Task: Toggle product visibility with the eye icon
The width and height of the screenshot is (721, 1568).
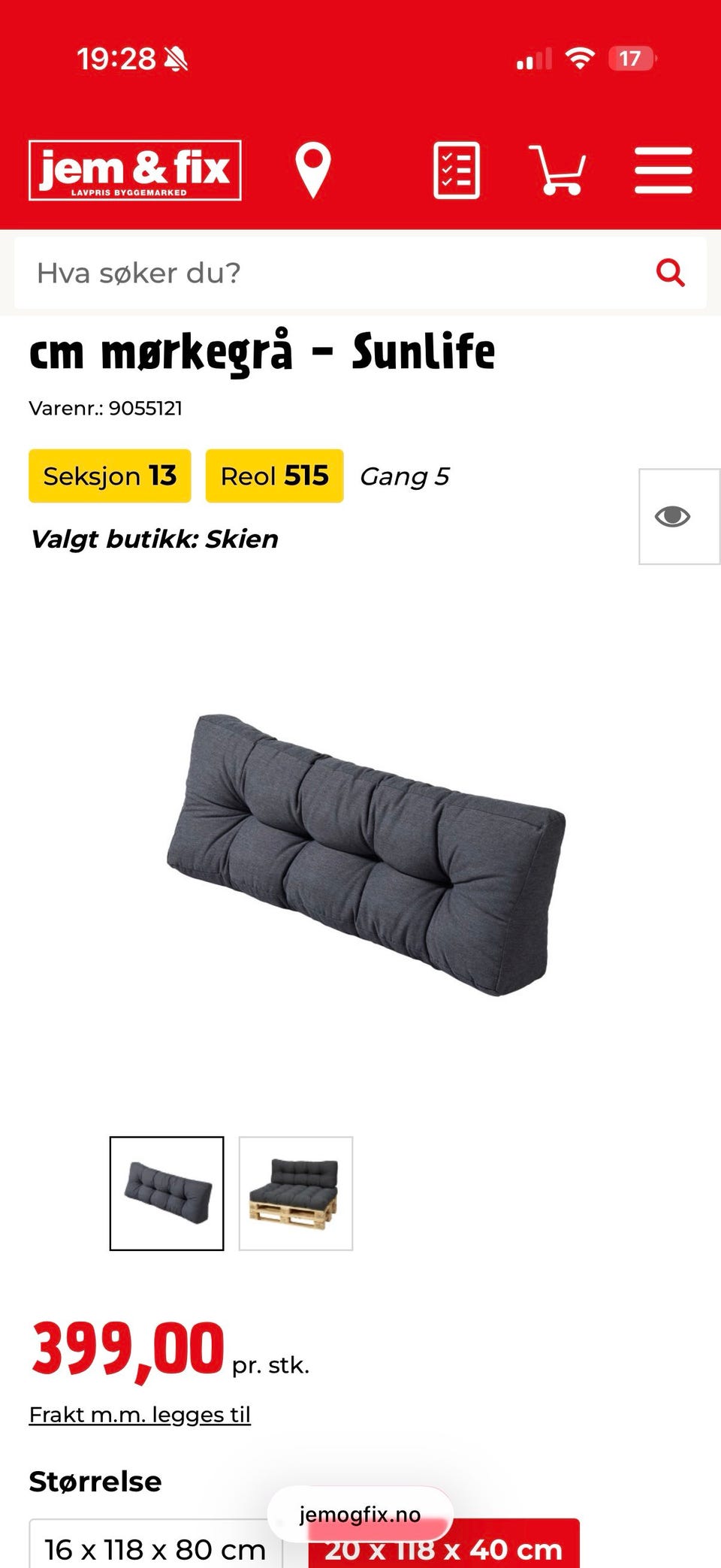Action: (672, 515)
